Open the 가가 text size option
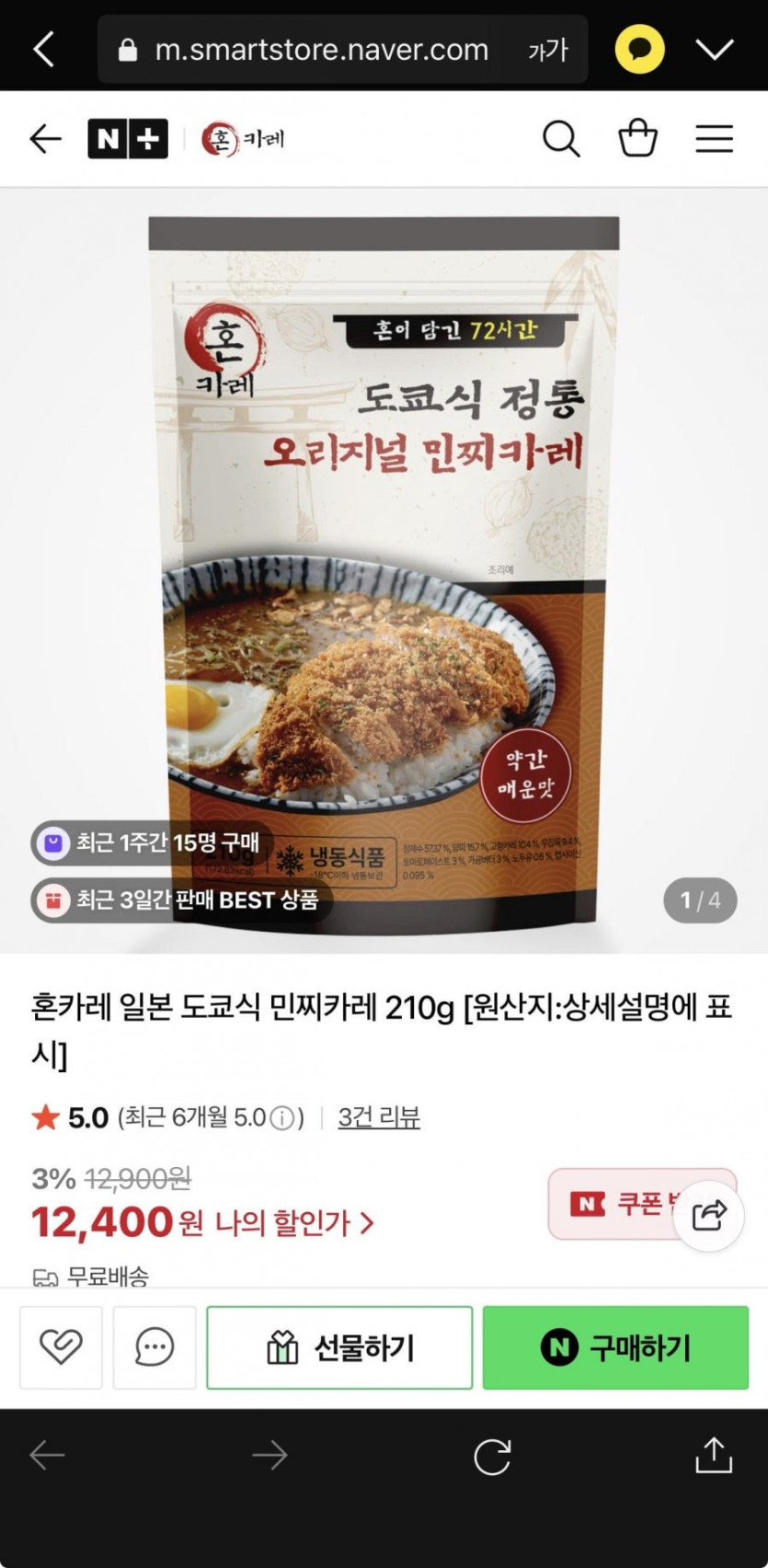The height and width of the screenshot is (1568, 768). pos(547,50)
